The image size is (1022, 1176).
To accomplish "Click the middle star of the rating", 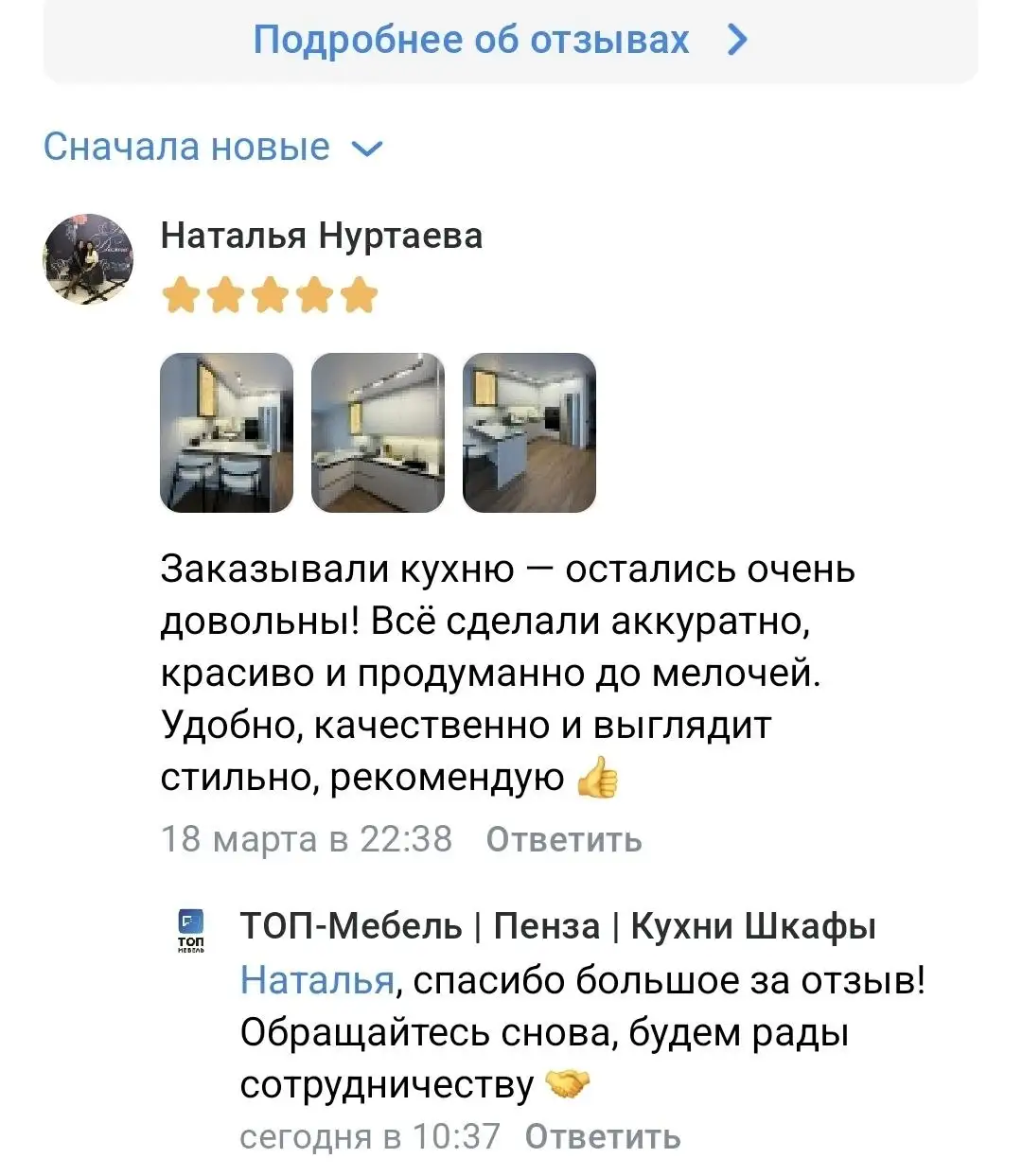I will (x=269, y=296).
